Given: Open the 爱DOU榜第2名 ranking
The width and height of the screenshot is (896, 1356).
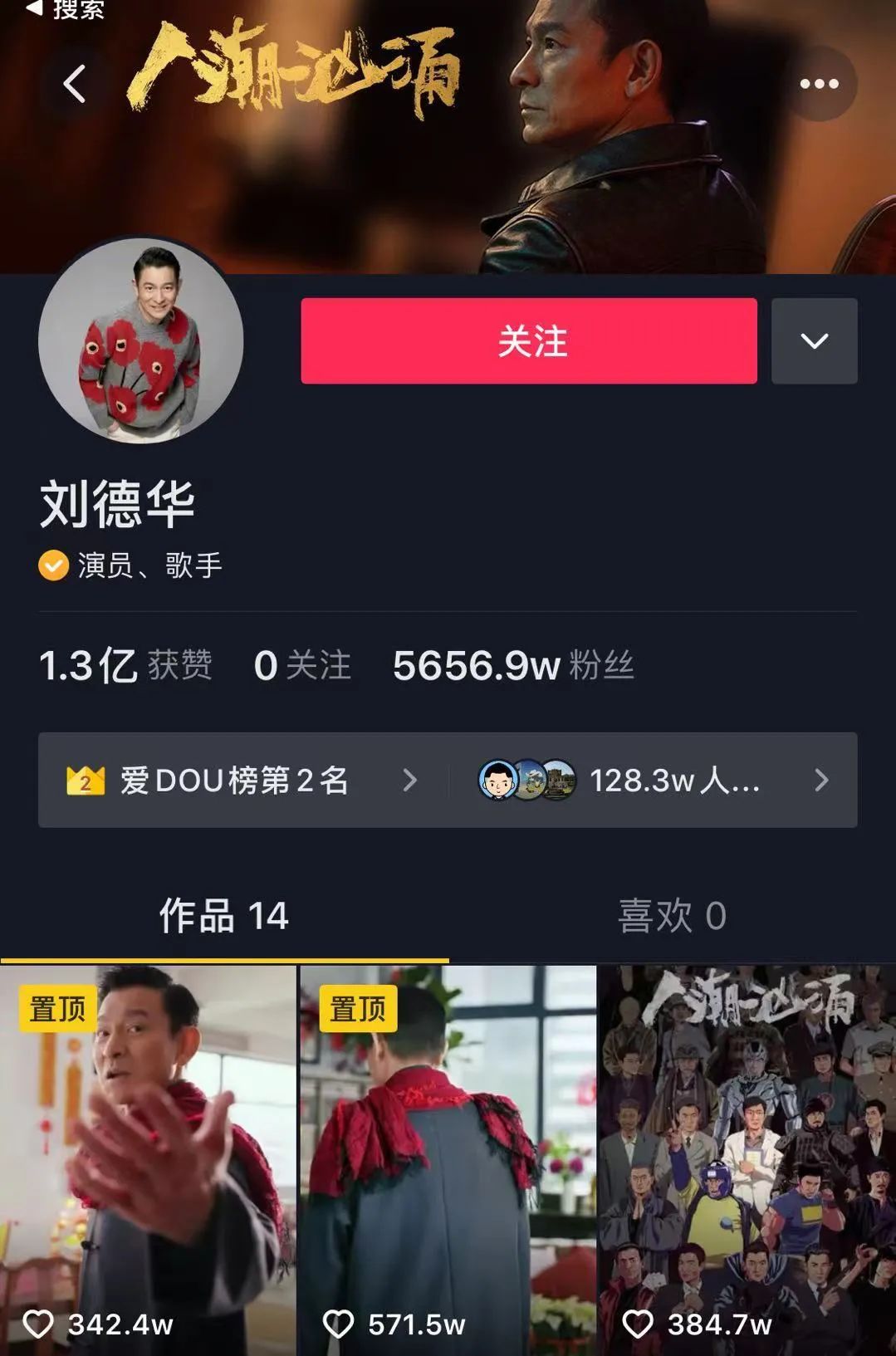Looking at the screenshot, I should click(241, 781).
